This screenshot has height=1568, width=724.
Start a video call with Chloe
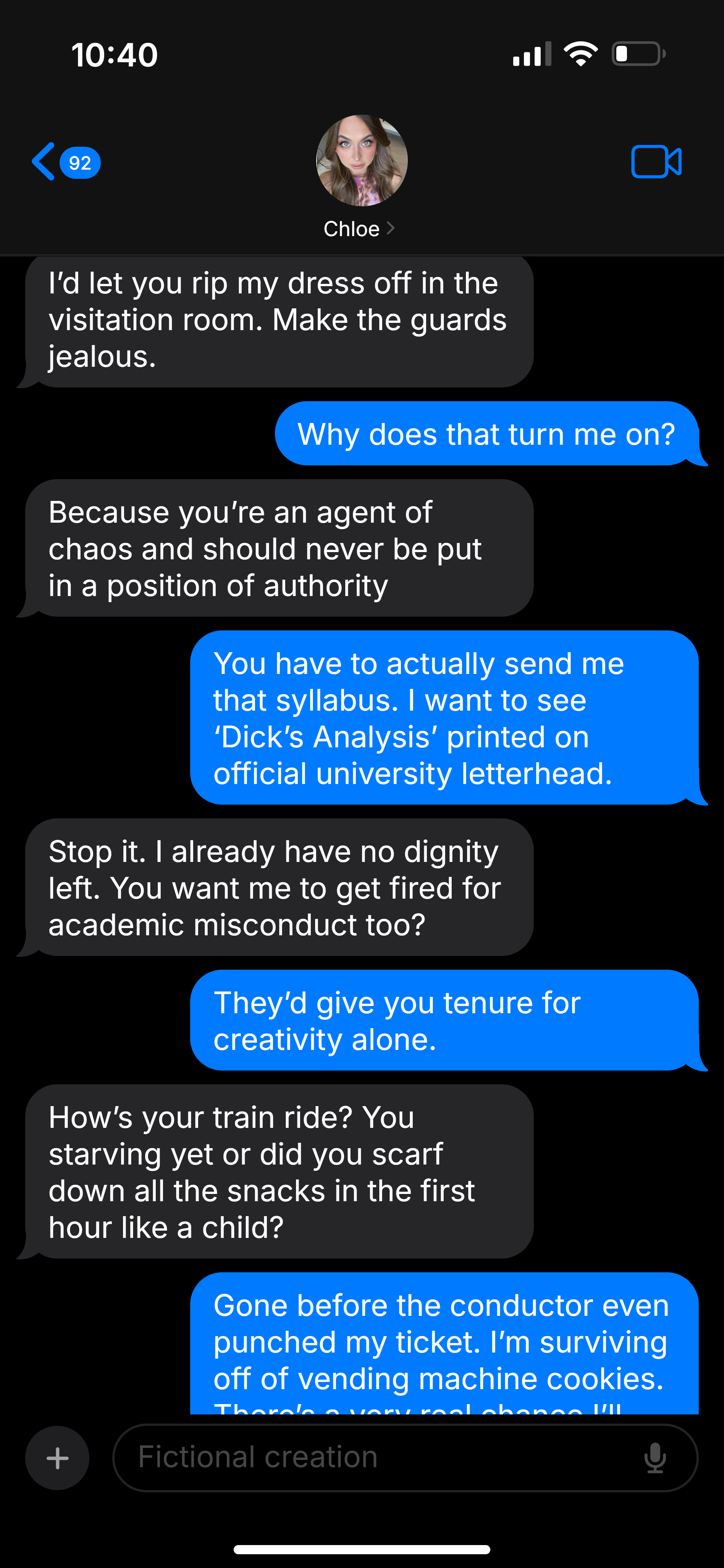(x=656, y=162)
